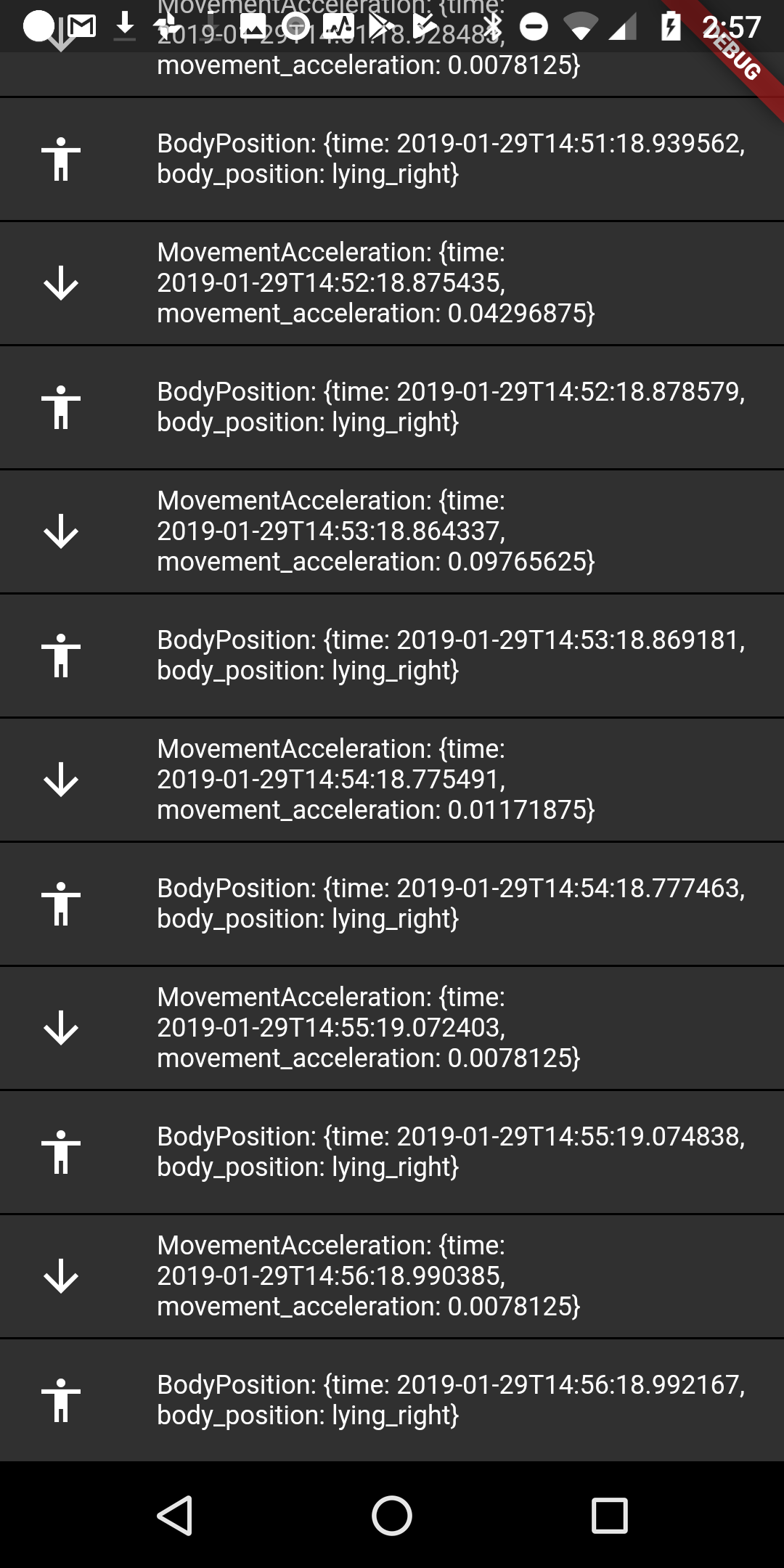The image size is (784, 1568).
Task: Select the MovementAcceleration row with value 0.01171875
Action: (392, 780)
